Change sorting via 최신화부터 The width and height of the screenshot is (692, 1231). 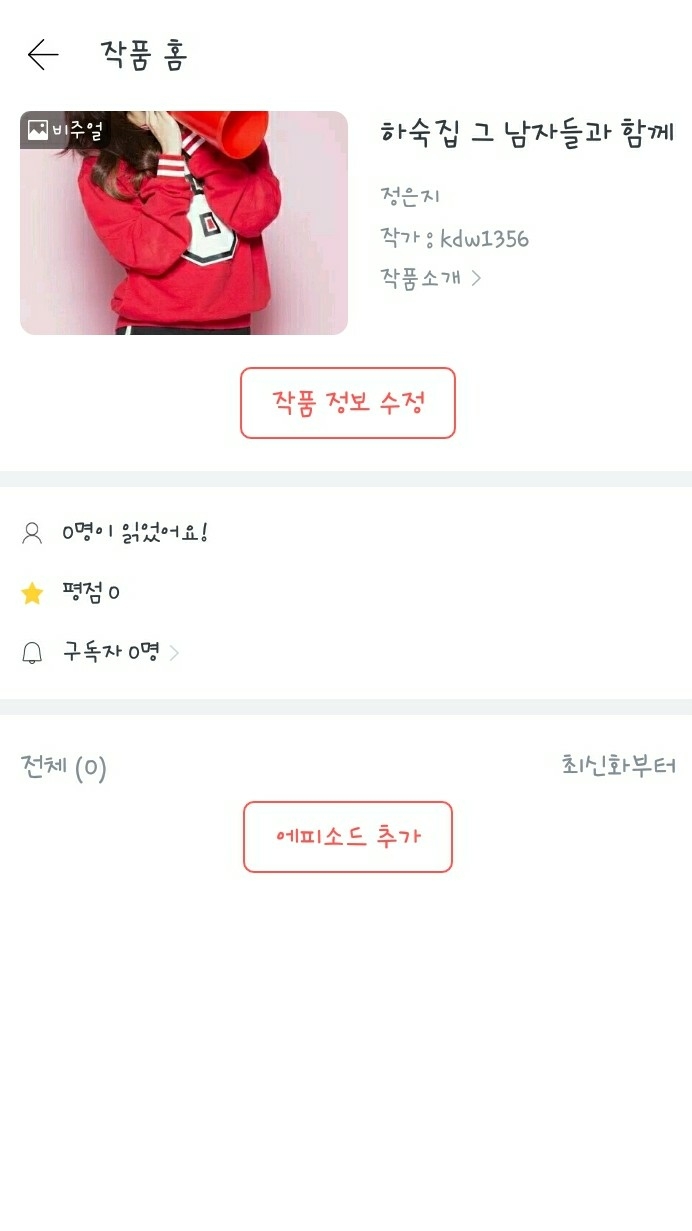[x=618, y=766]
